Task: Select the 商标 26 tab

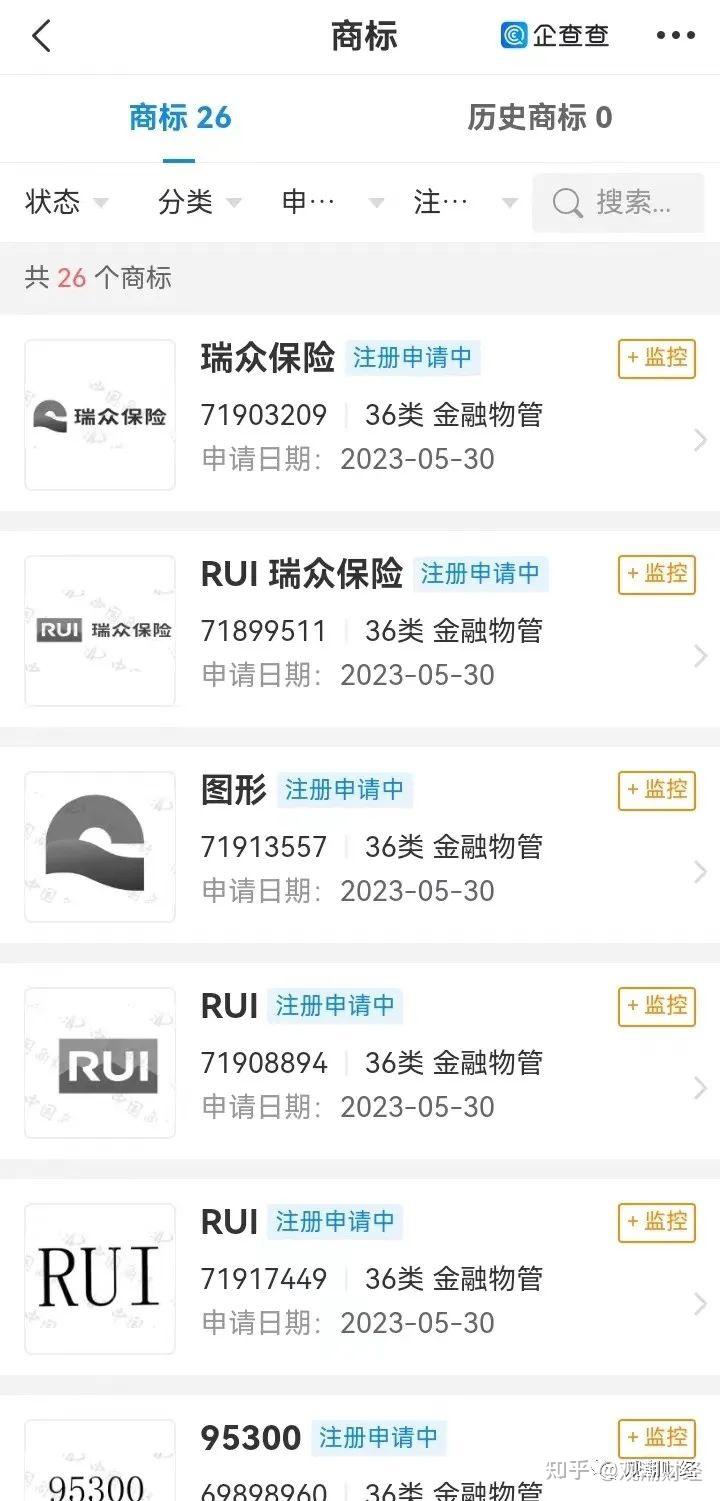Action: click(180, 118)
